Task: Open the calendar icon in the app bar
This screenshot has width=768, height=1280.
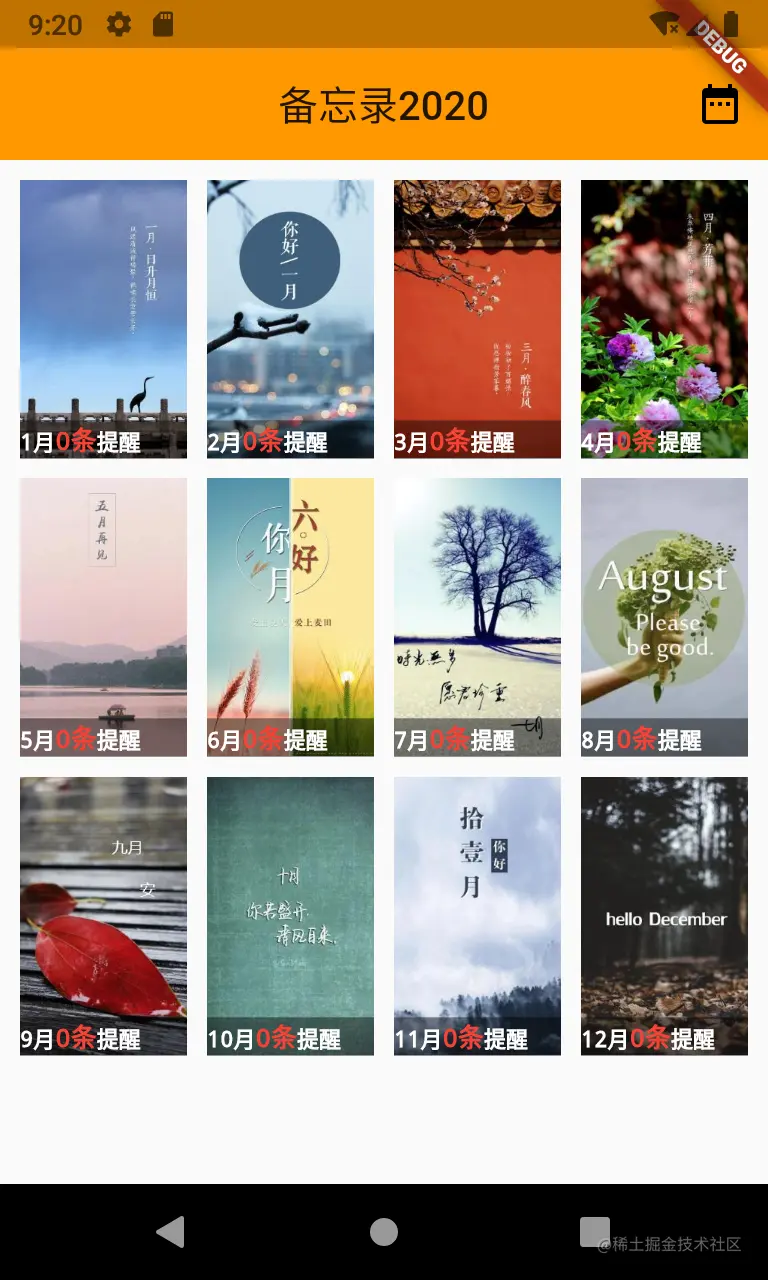Action: point(720,105)
